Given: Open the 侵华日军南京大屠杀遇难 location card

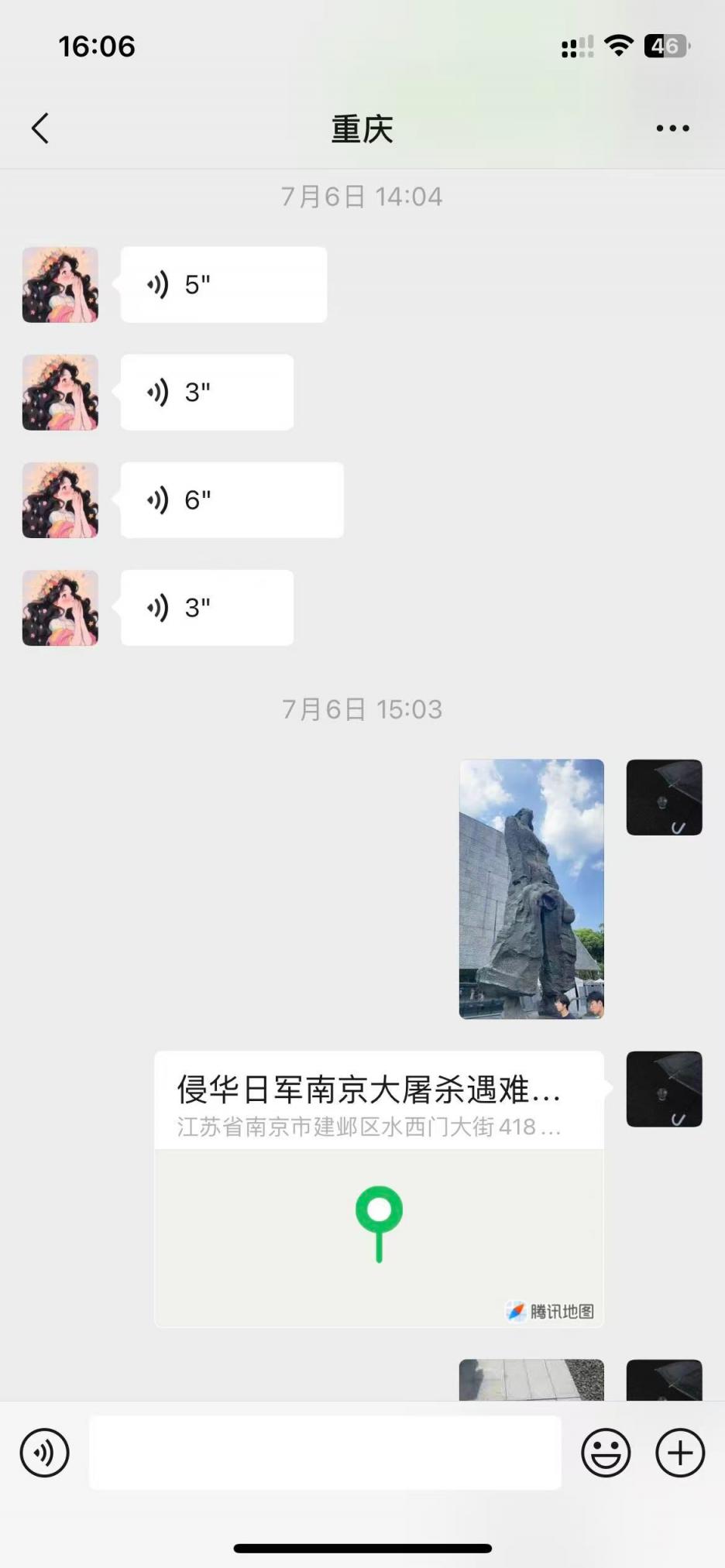Looking at the screenshot, I should pos(379,1189).
